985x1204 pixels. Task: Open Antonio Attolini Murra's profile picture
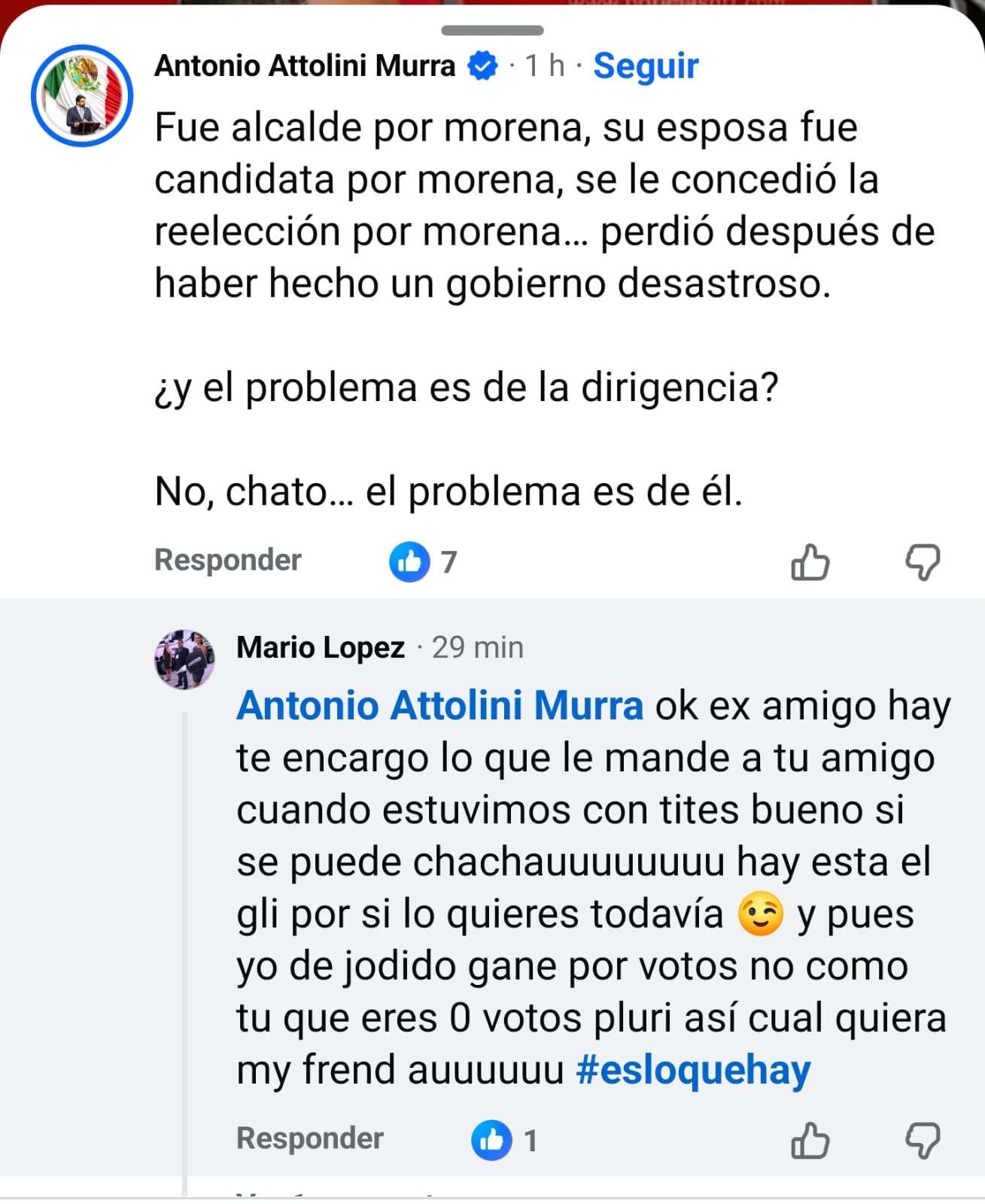pyautogui.click(x=82, y=96)
